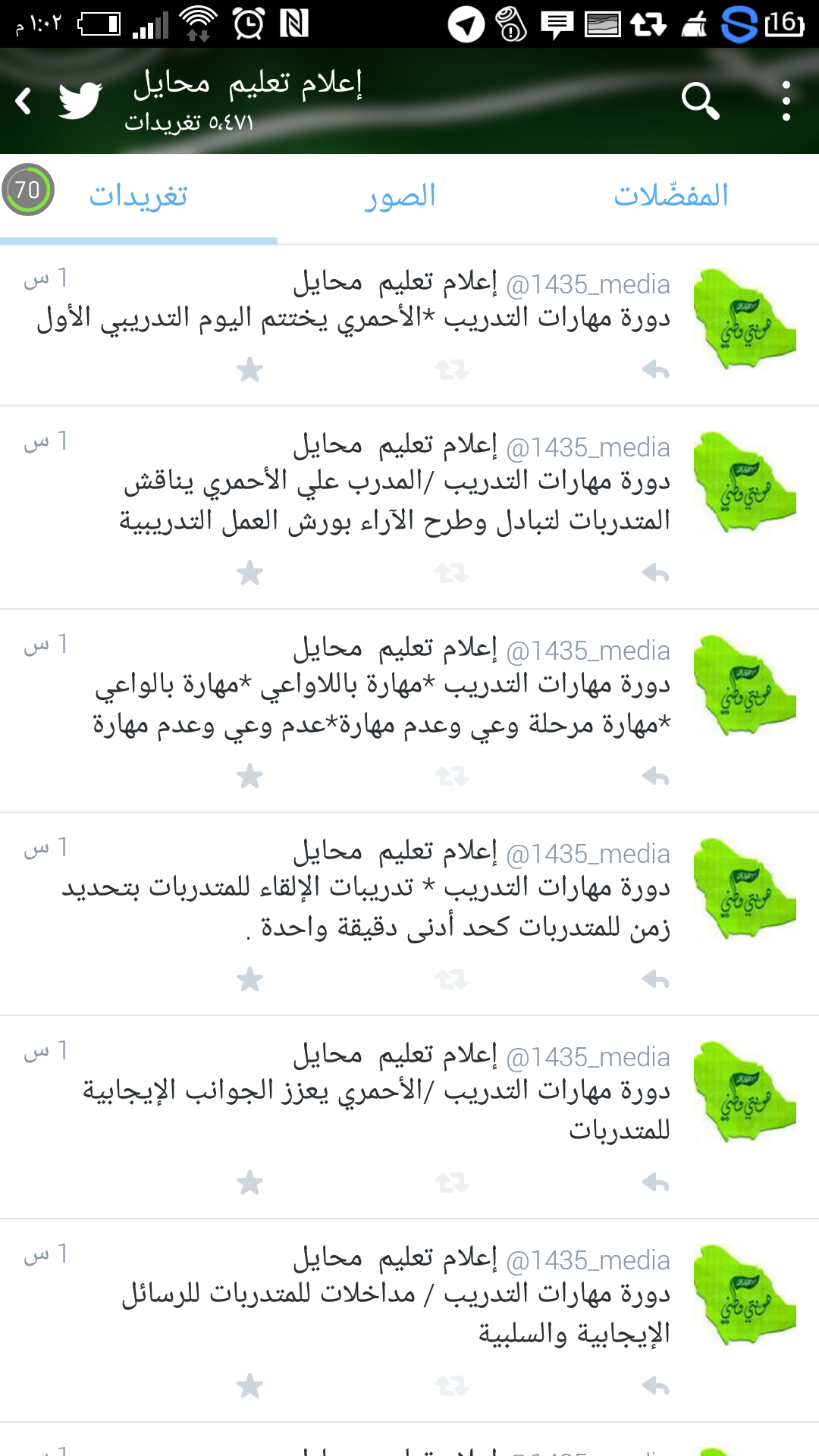Favorite the tweet about يختتم اليوم التدريبي الأول
This screenshot has width=819, height=1456.
[x=249, y=370]
